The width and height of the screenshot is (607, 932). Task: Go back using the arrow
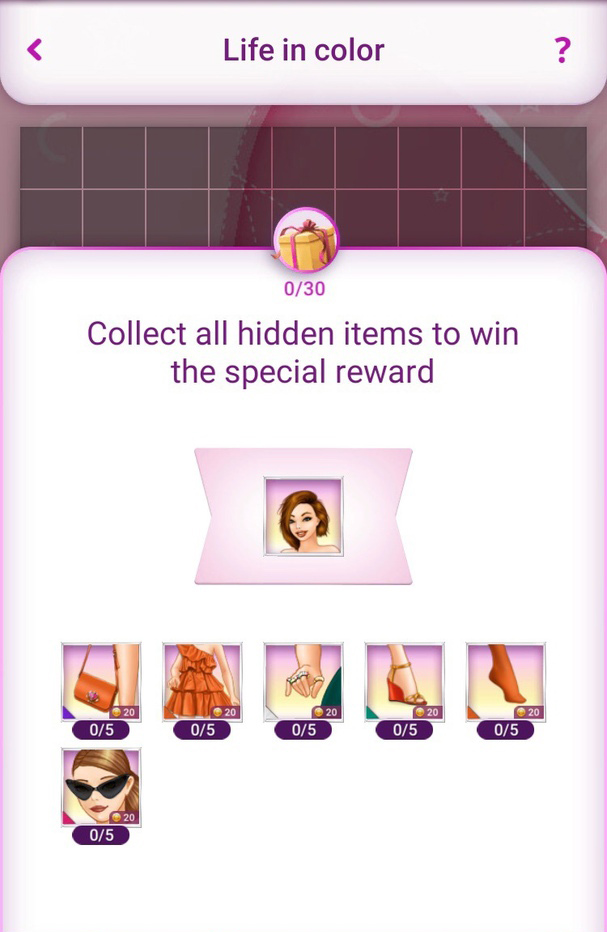point(35,49)
